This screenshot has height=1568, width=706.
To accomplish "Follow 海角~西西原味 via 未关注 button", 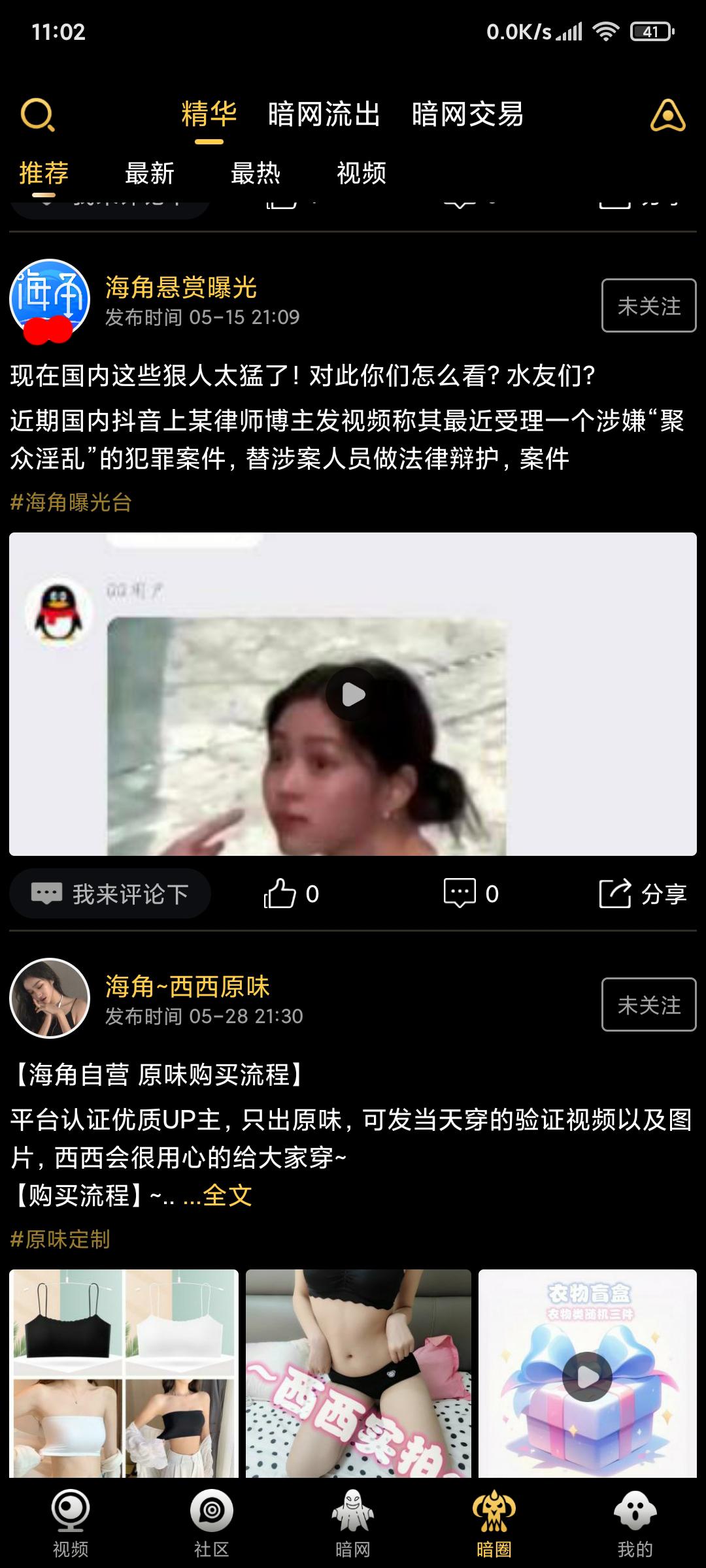I will 648,1005.
